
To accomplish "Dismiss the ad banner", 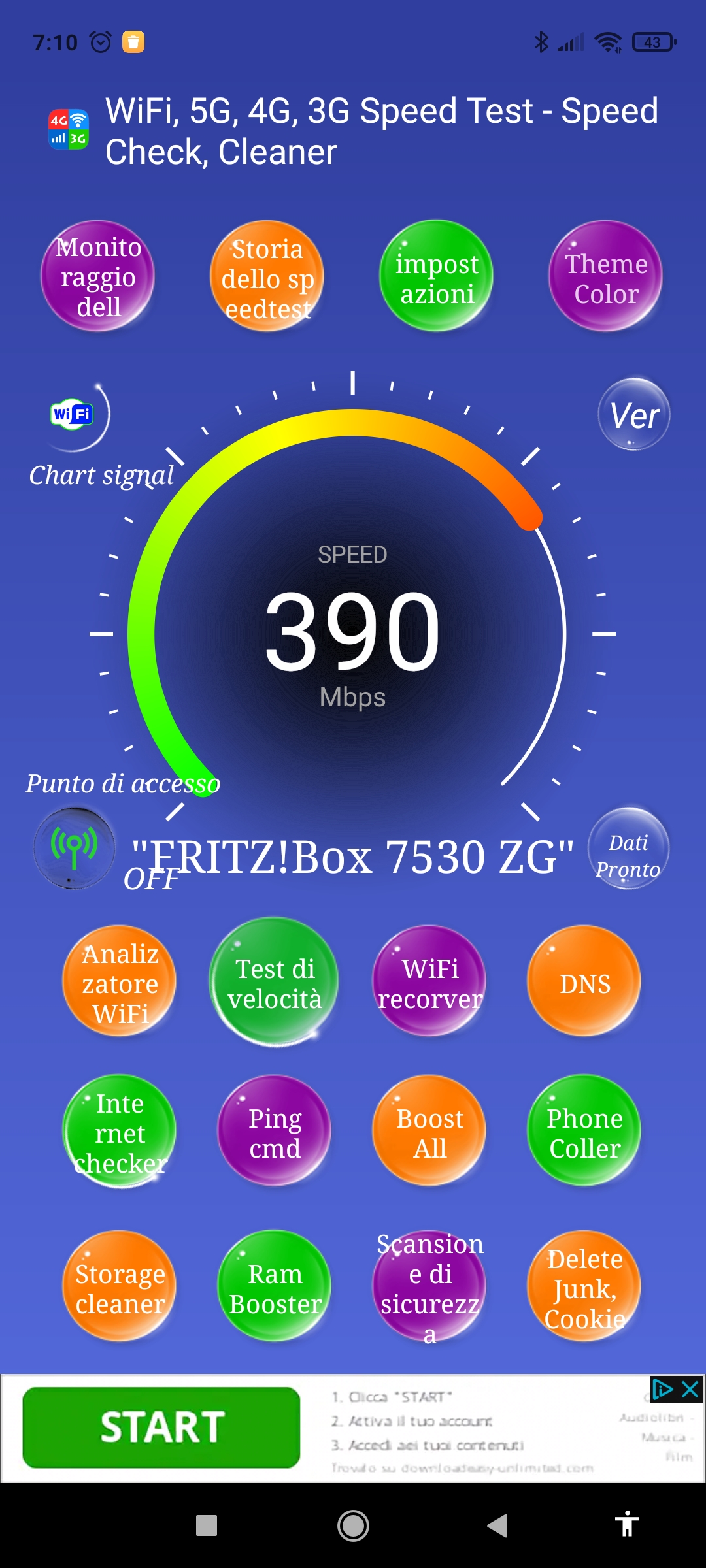I will 690,1389.
